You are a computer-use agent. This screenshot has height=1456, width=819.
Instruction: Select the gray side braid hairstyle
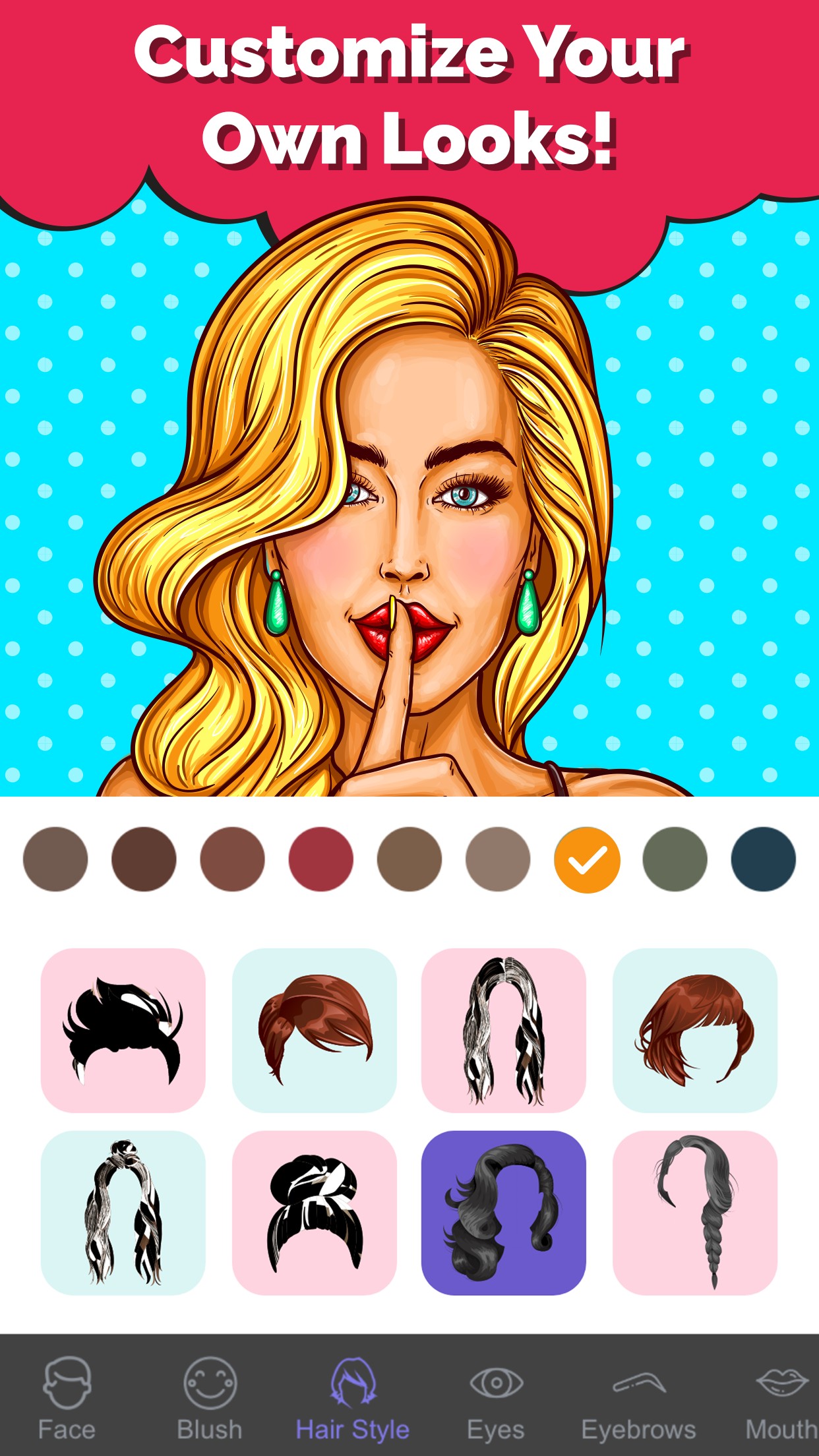tap(695, 1213)
